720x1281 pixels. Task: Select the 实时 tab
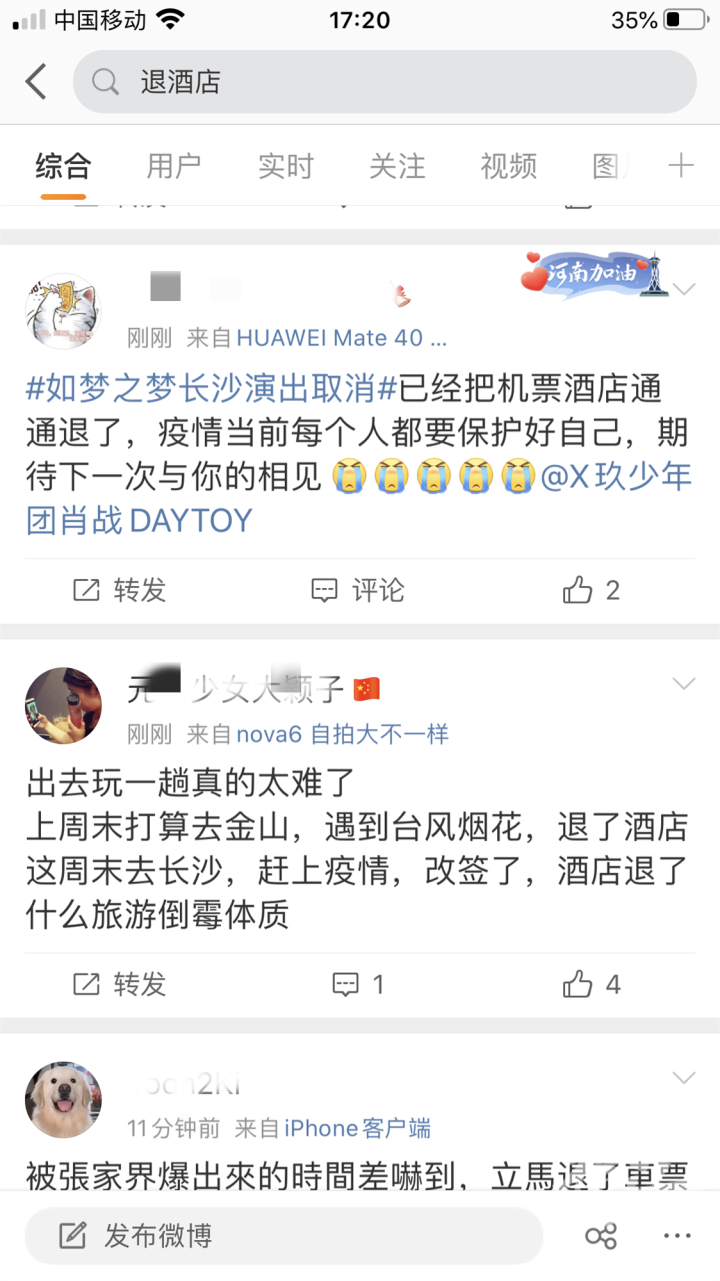coord(286,167)
